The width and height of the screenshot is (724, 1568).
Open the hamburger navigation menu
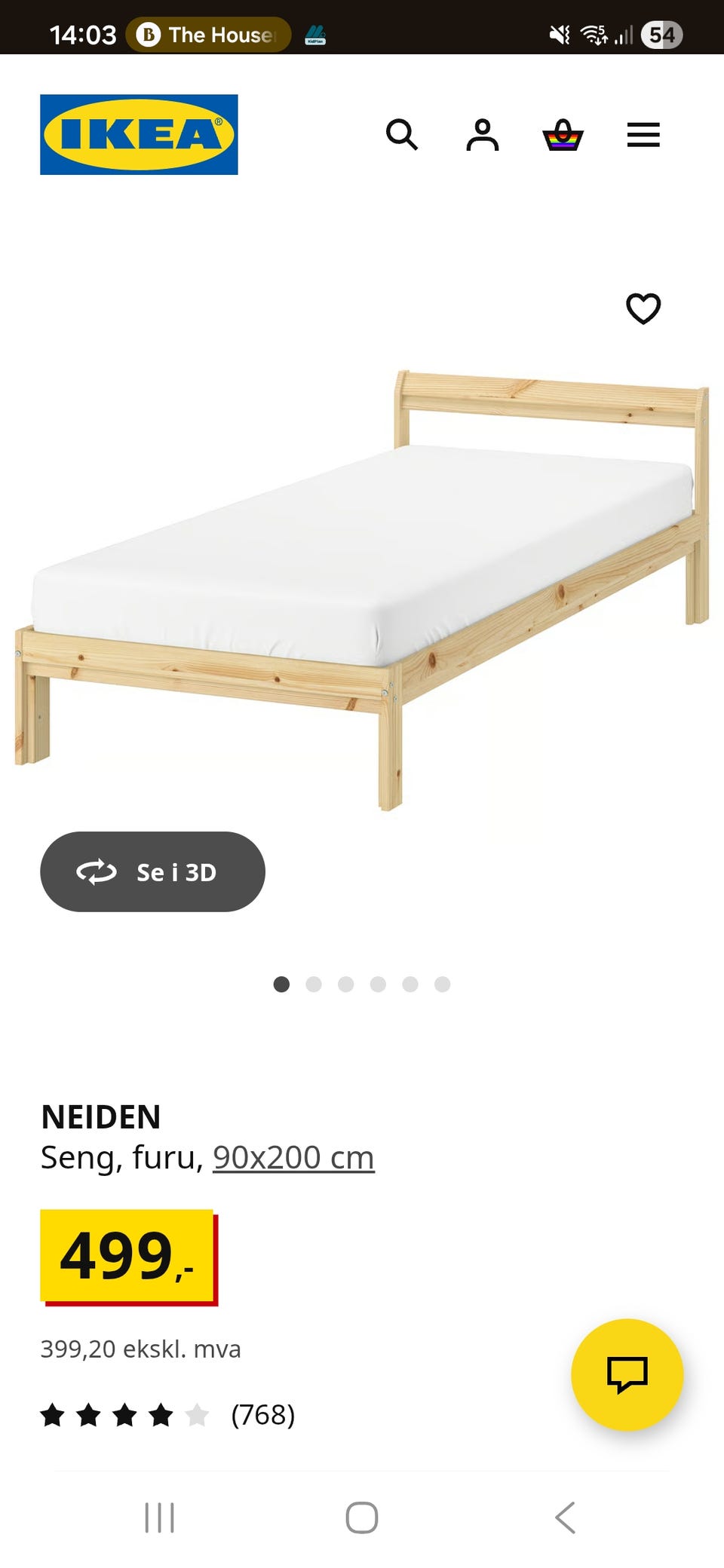click(x=643, y=135)
